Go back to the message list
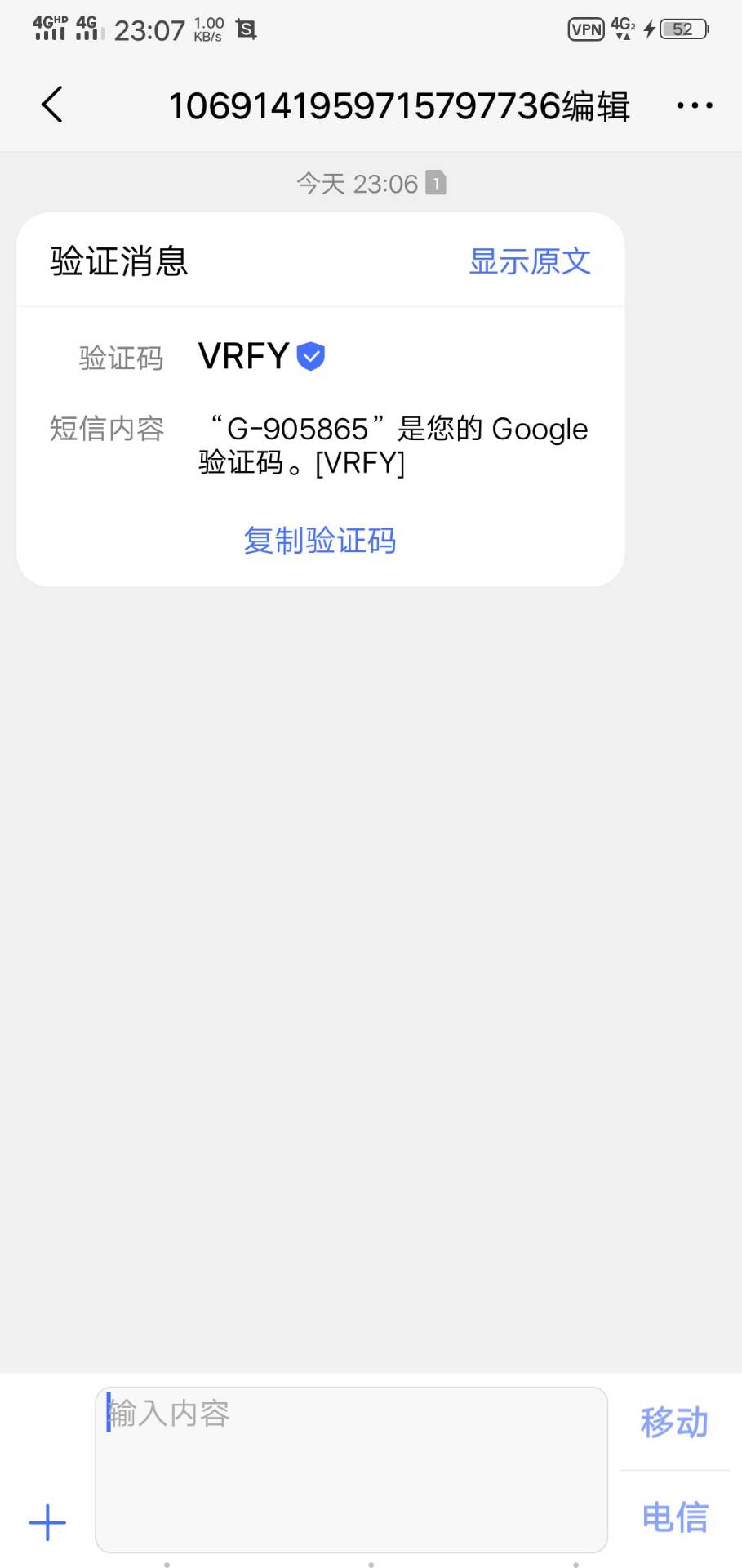Screen dimensions: 742x1568 [x=52, y=105]
